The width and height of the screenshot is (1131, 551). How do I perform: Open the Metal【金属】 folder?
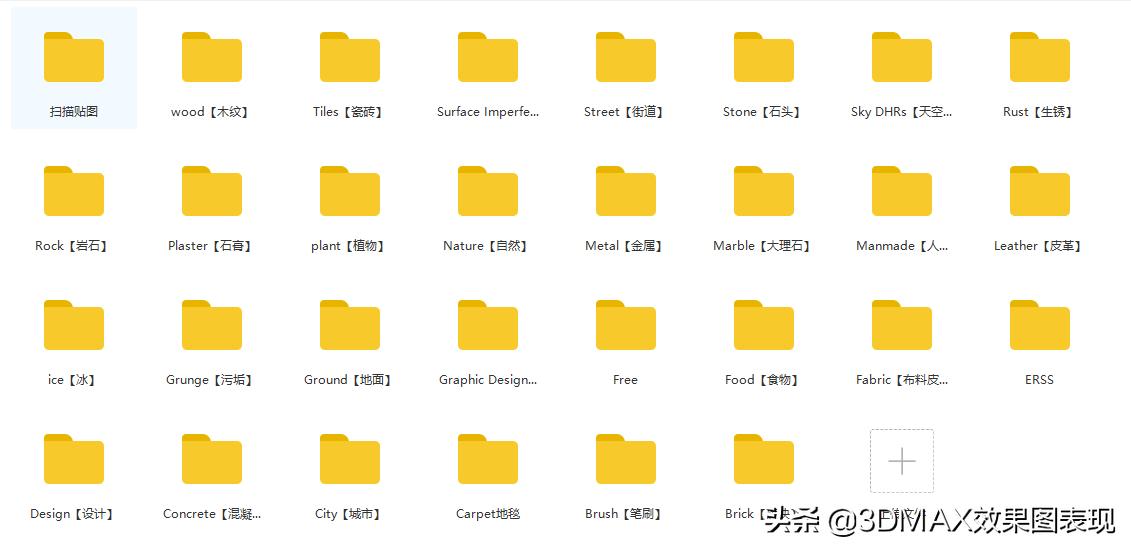[x=625, y=192]
